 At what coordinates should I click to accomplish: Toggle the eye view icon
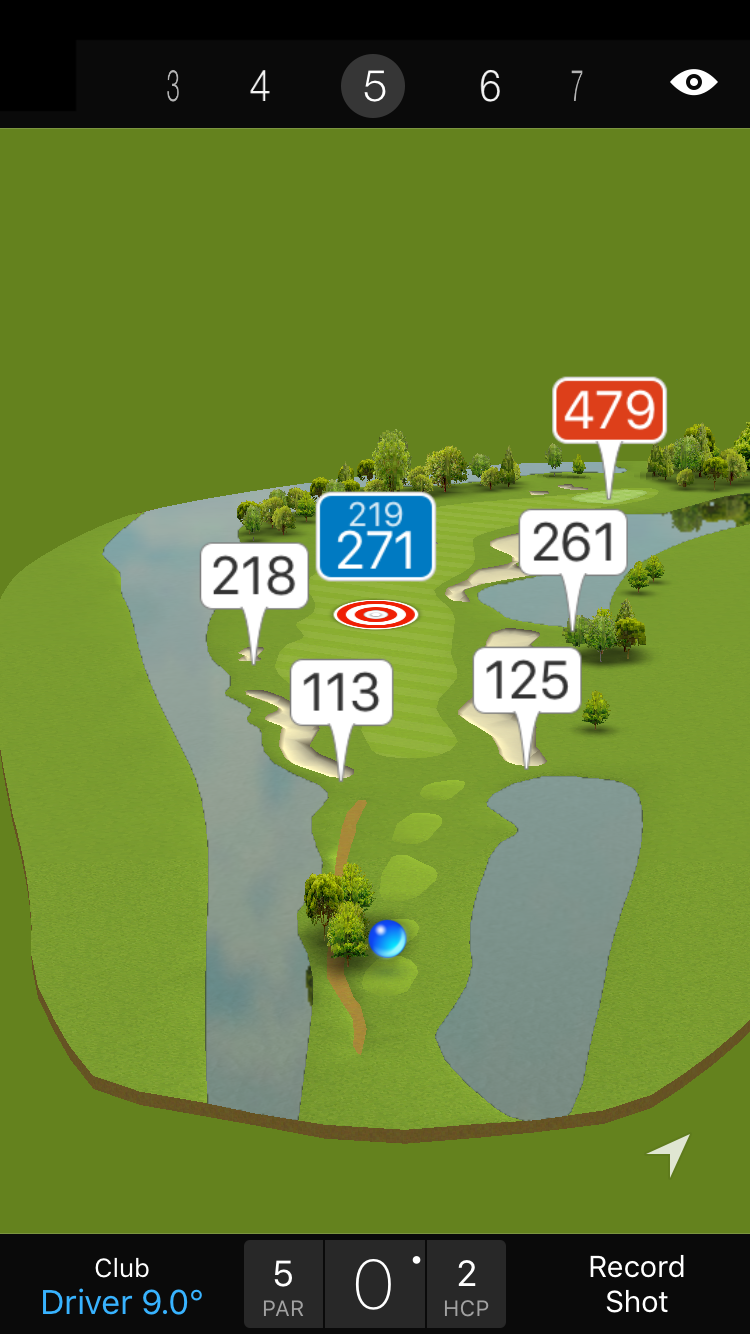(693, 82)
